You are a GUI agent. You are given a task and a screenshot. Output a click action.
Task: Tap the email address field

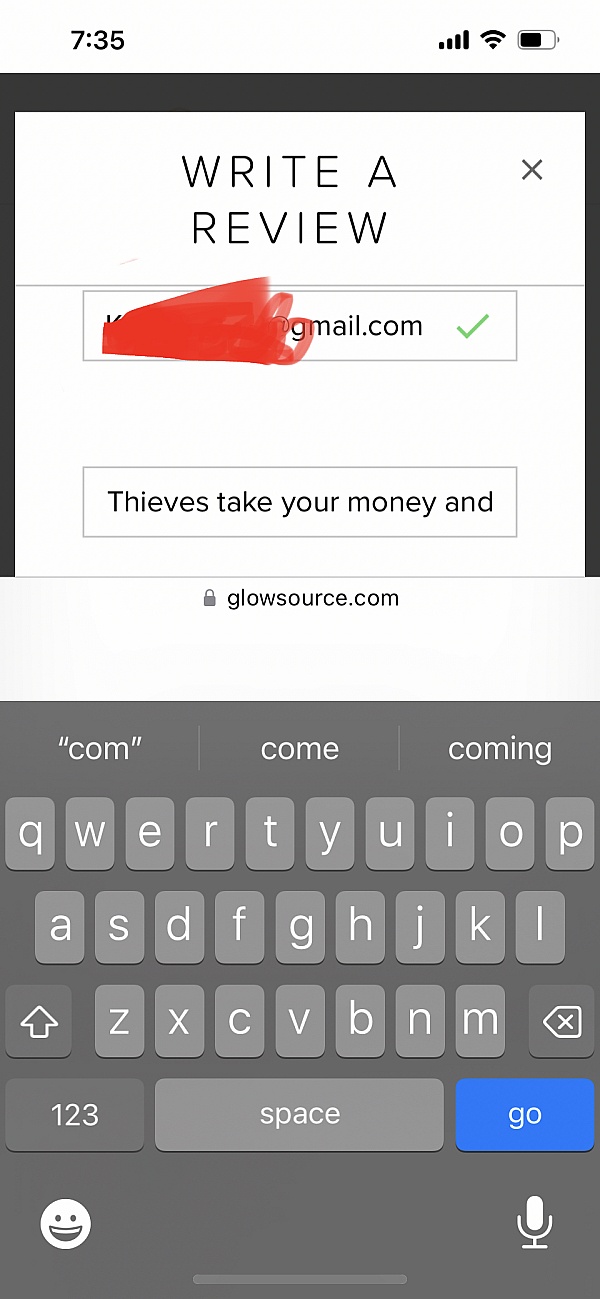pos(300,326)
